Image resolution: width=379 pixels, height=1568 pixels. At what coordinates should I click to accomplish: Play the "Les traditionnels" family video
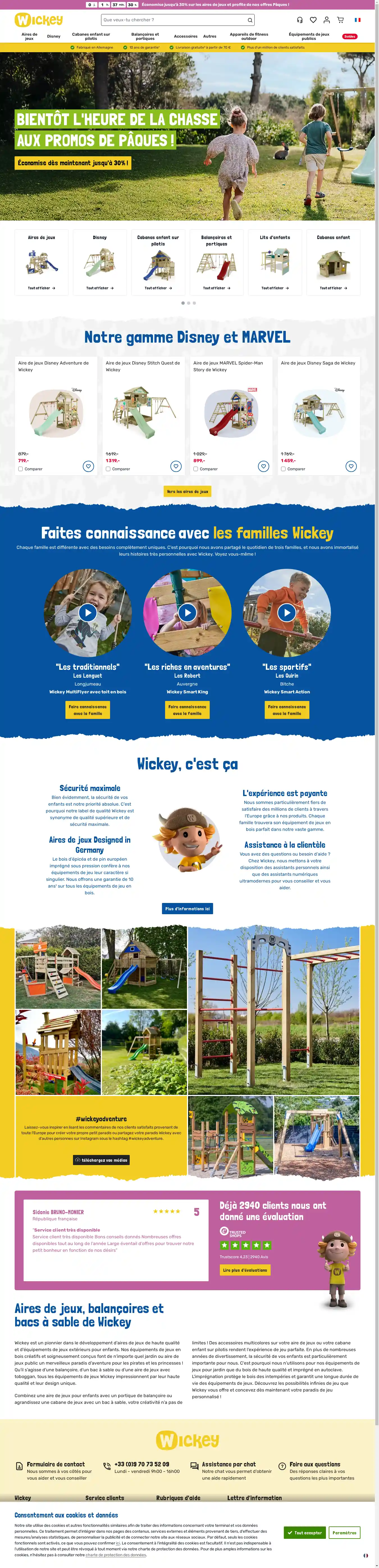point(88,612)
